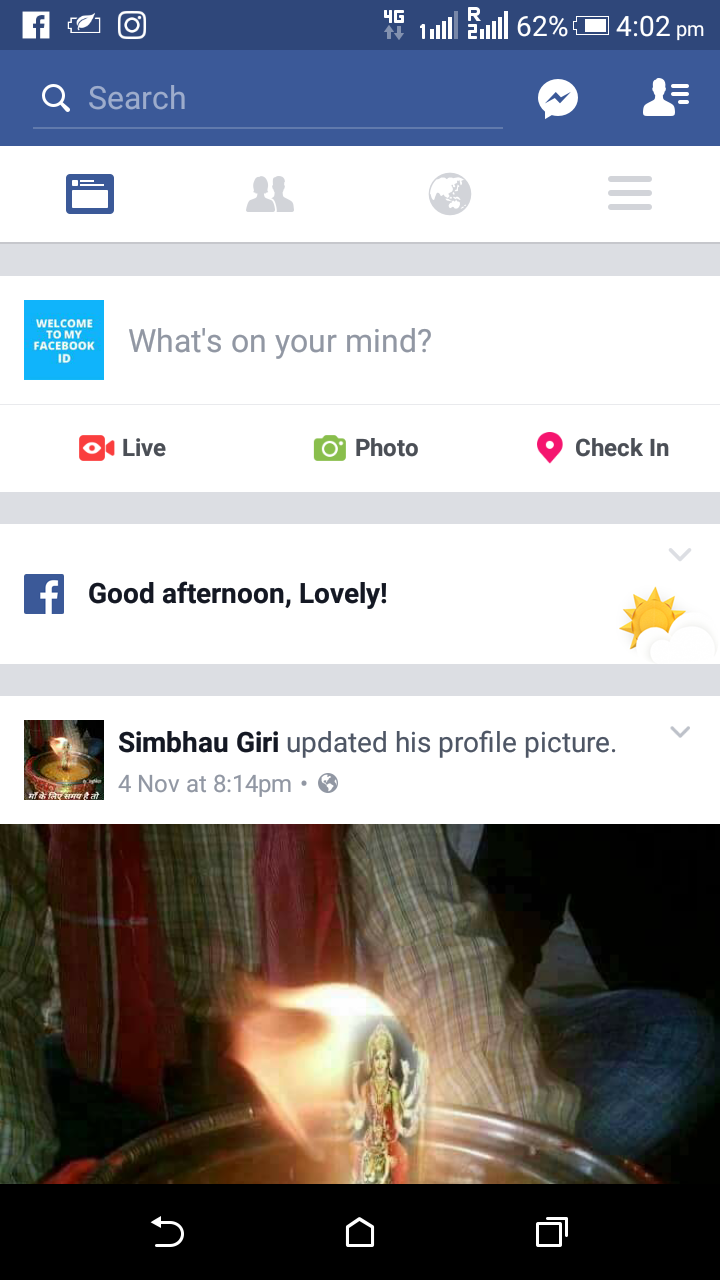Image resolution: width=720 pixels, height=1280 pixels.
Task: Switch to the News Feed tab
Action: pyautogui.click(x=90, y=193)
